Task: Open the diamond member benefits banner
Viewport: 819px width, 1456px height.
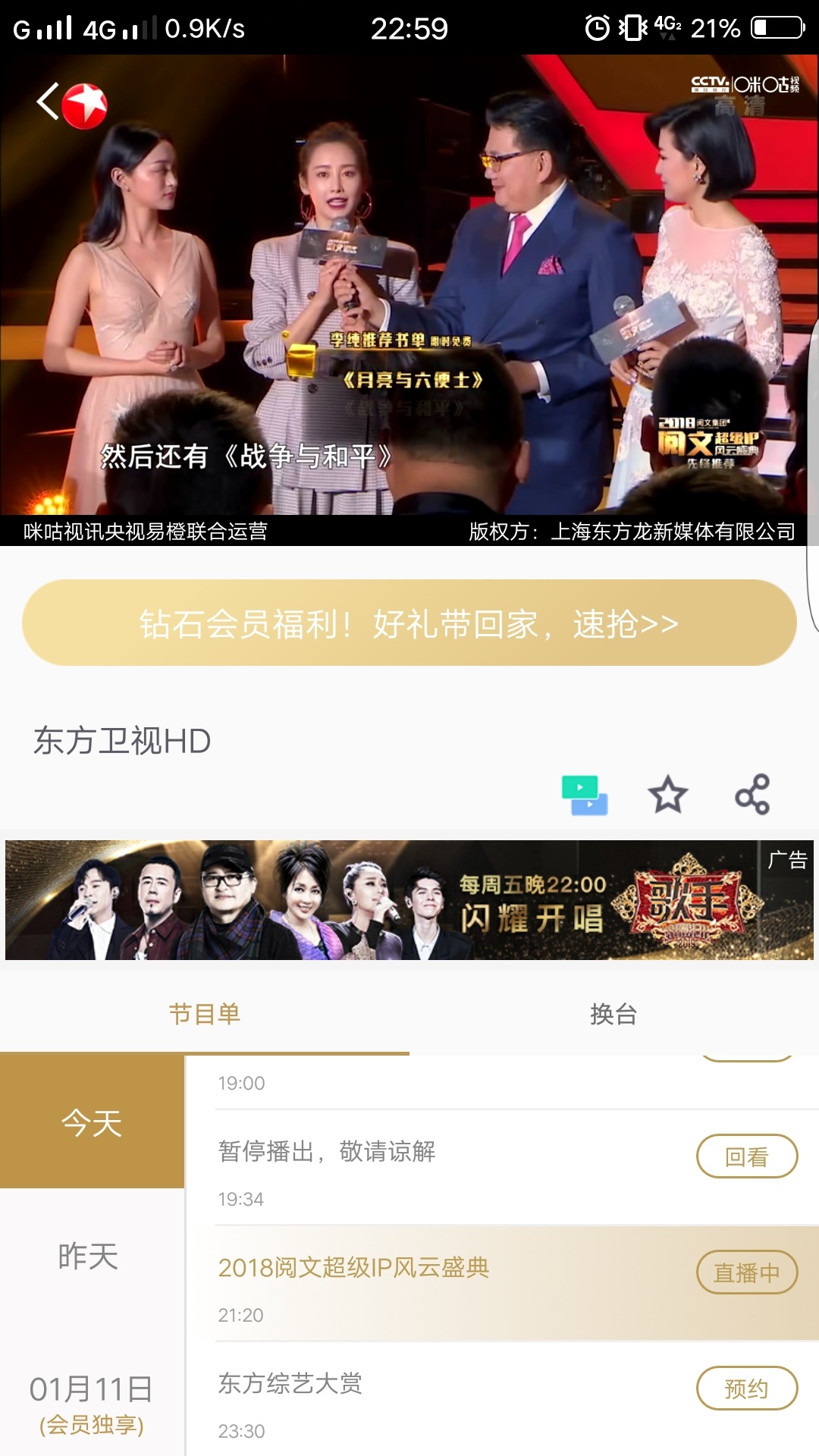Action: (409, 623)
